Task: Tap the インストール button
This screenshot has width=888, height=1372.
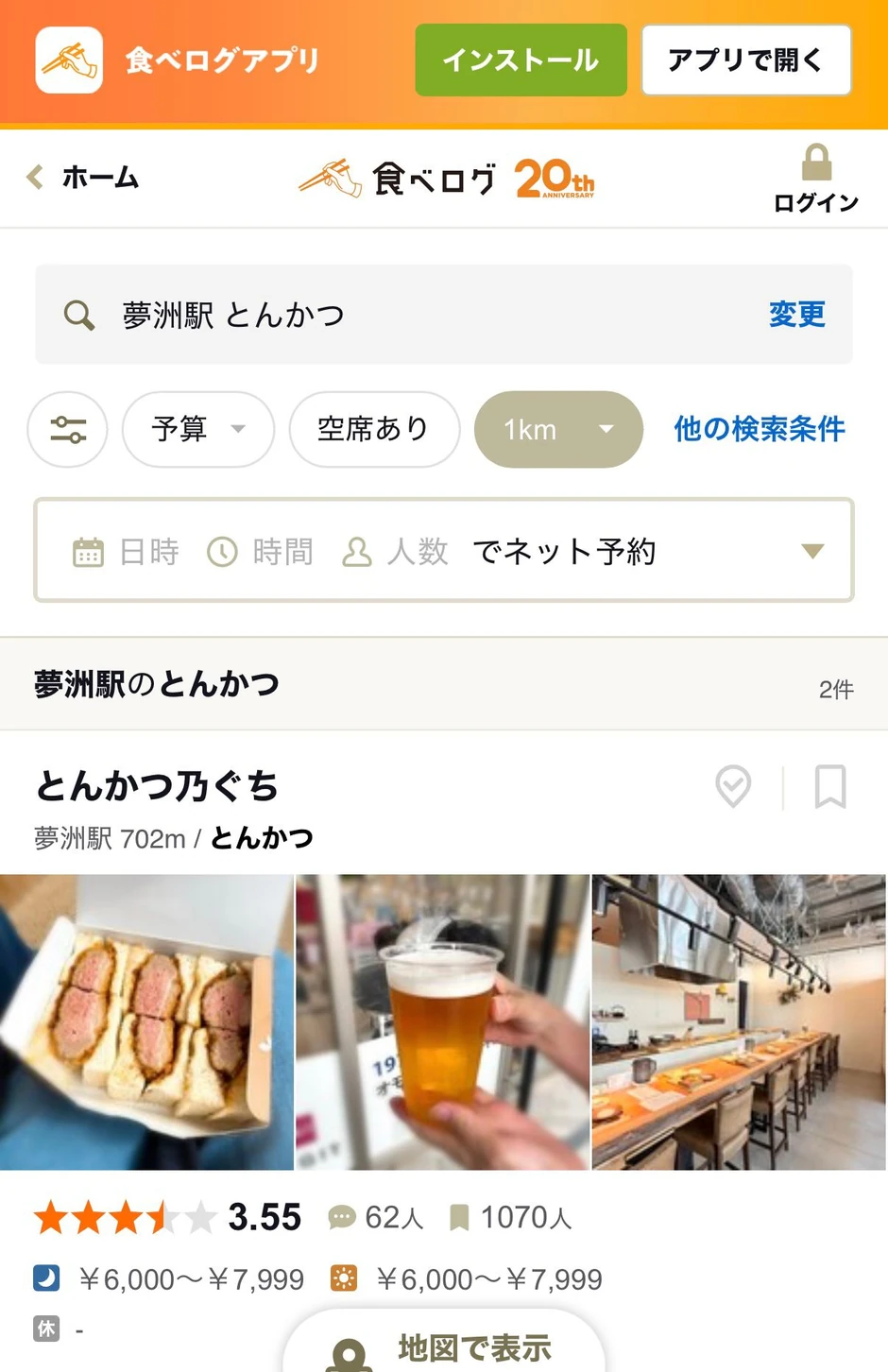Action: coord(521,60)
